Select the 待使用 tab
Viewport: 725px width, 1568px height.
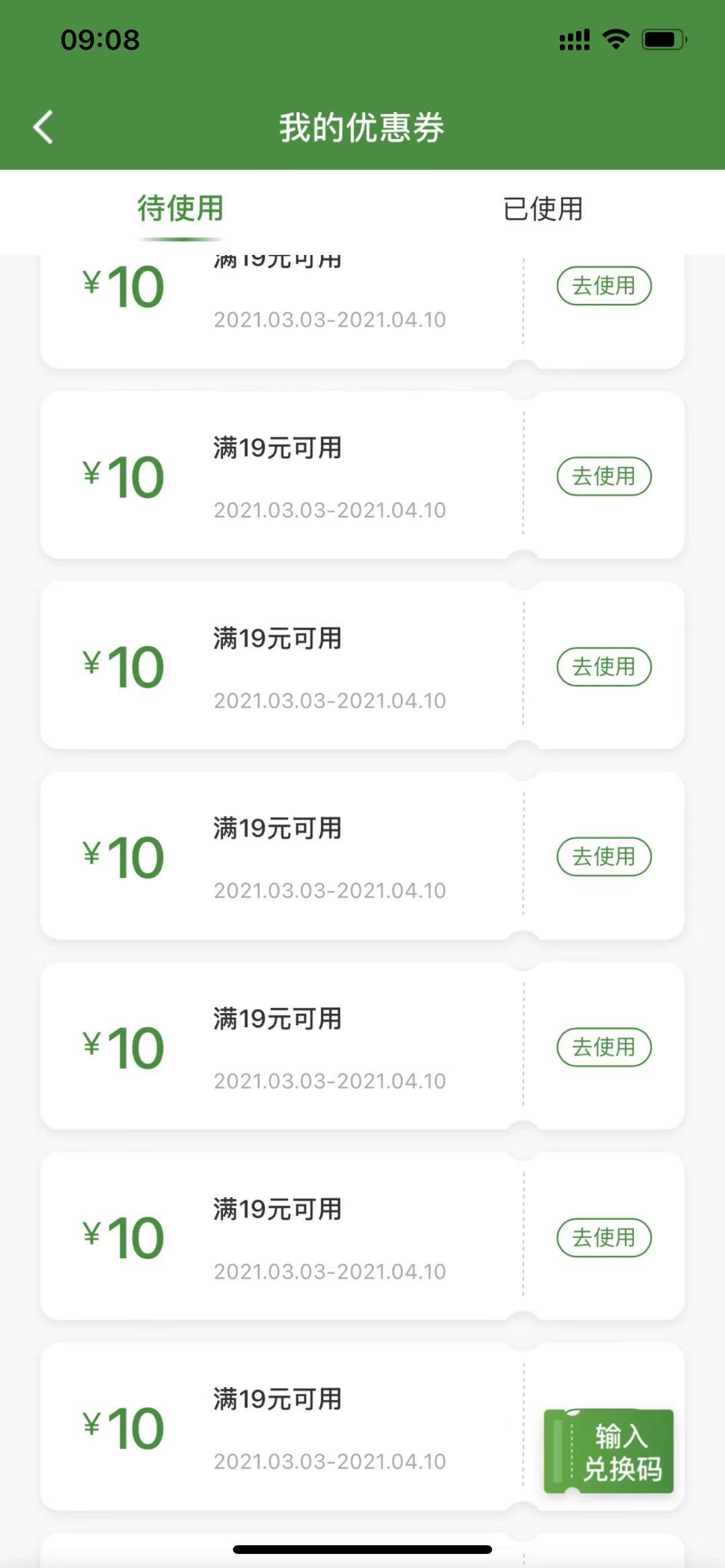[181, 209]
